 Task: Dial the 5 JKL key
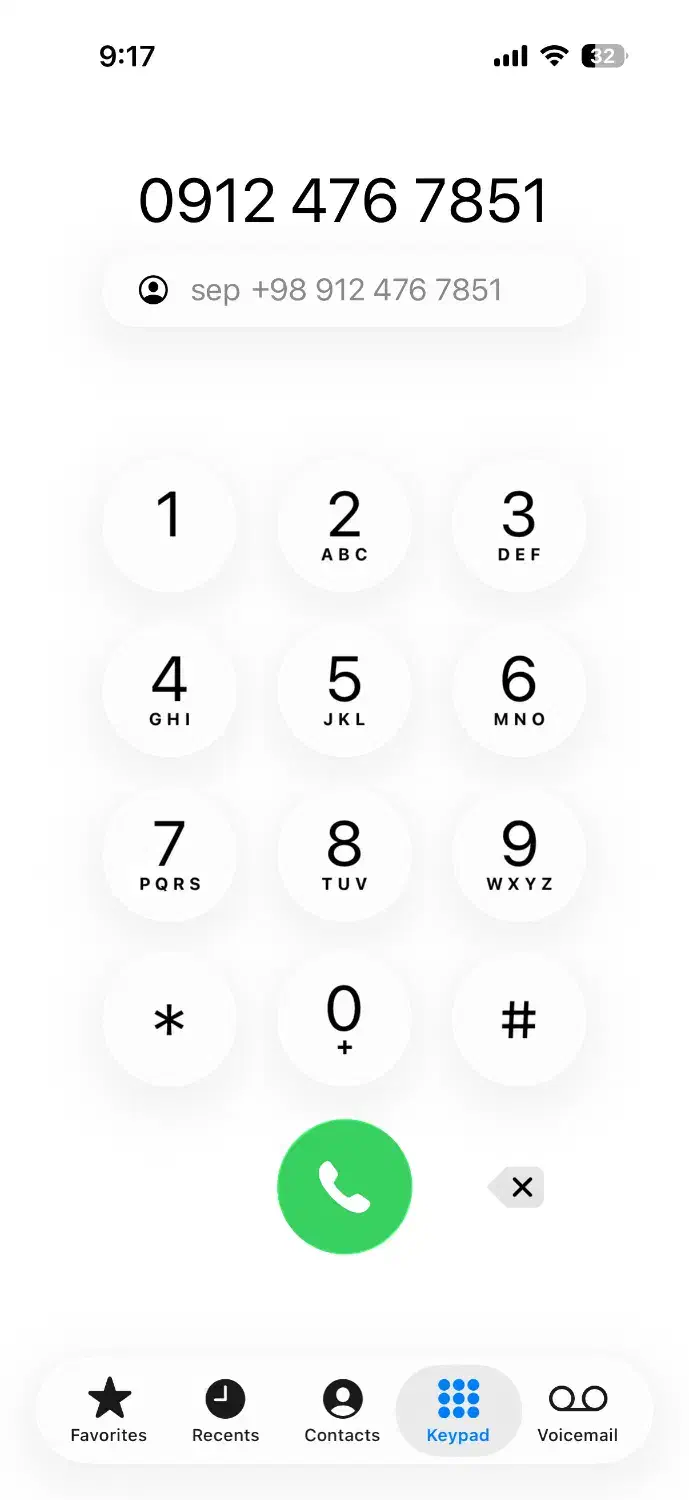click(344, 690)
